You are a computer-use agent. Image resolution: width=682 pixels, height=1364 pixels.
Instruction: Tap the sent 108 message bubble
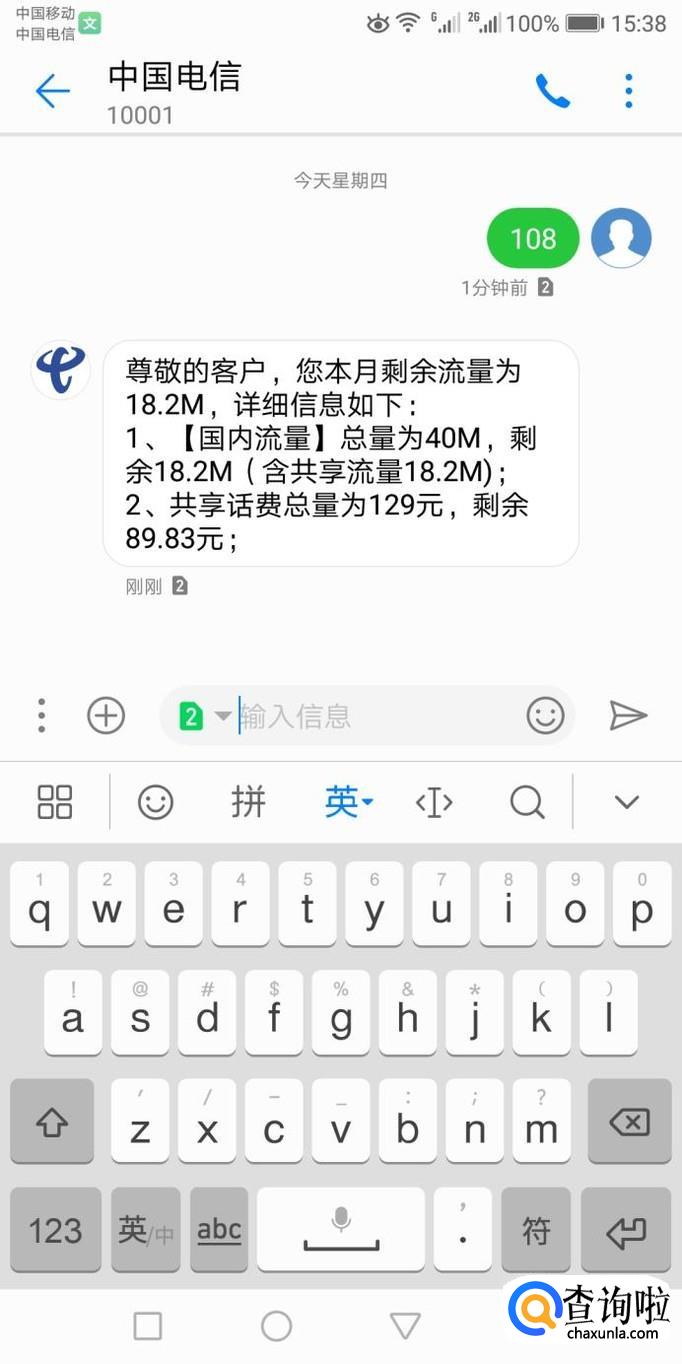coord(532,239)
